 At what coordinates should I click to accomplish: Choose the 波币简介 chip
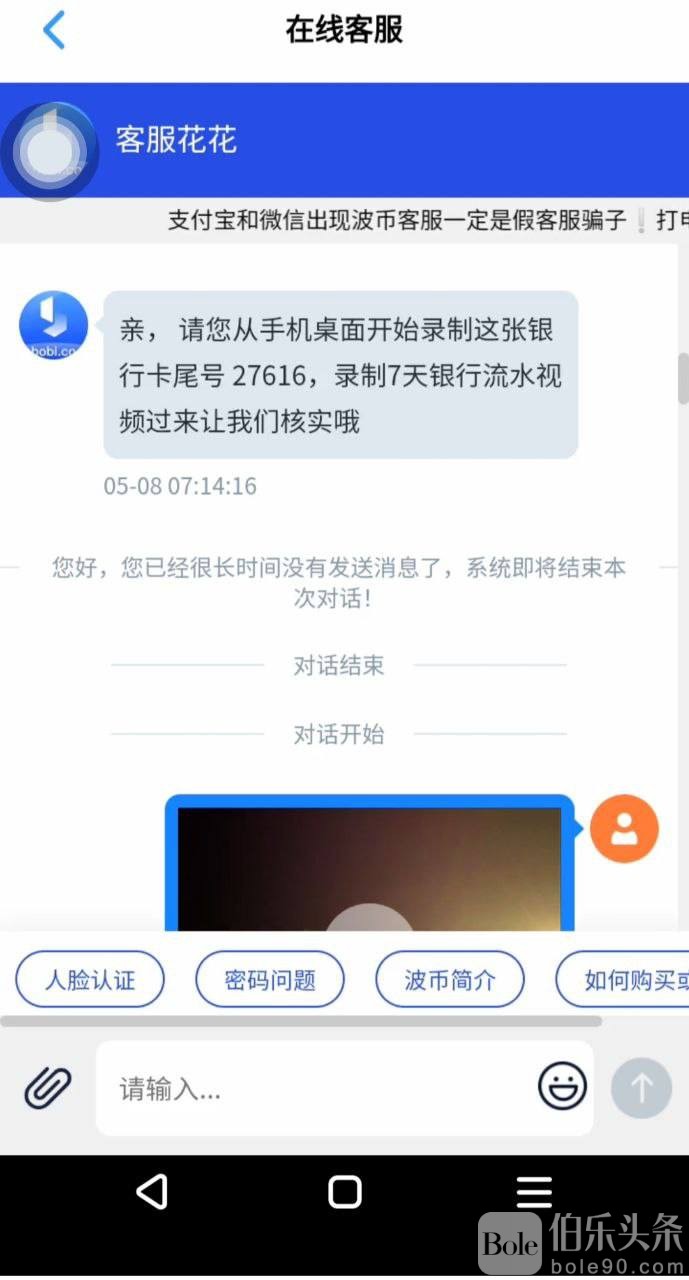click(449, 979)
